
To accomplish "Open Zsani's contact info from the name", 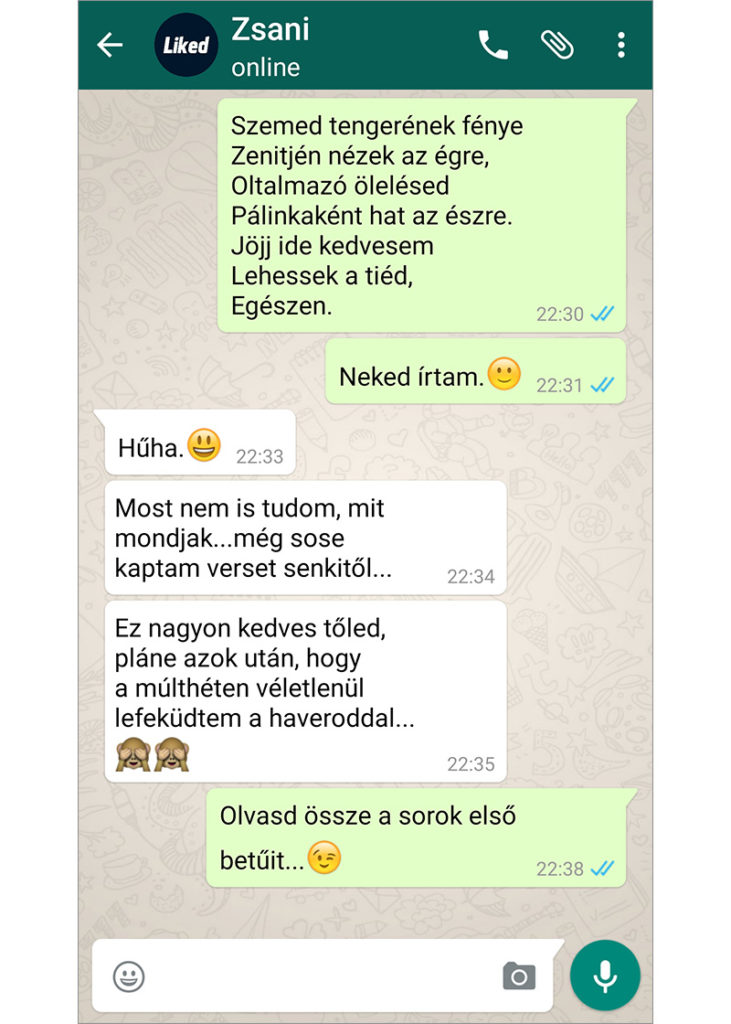I will pyautogui.click(x=270, y=30).
